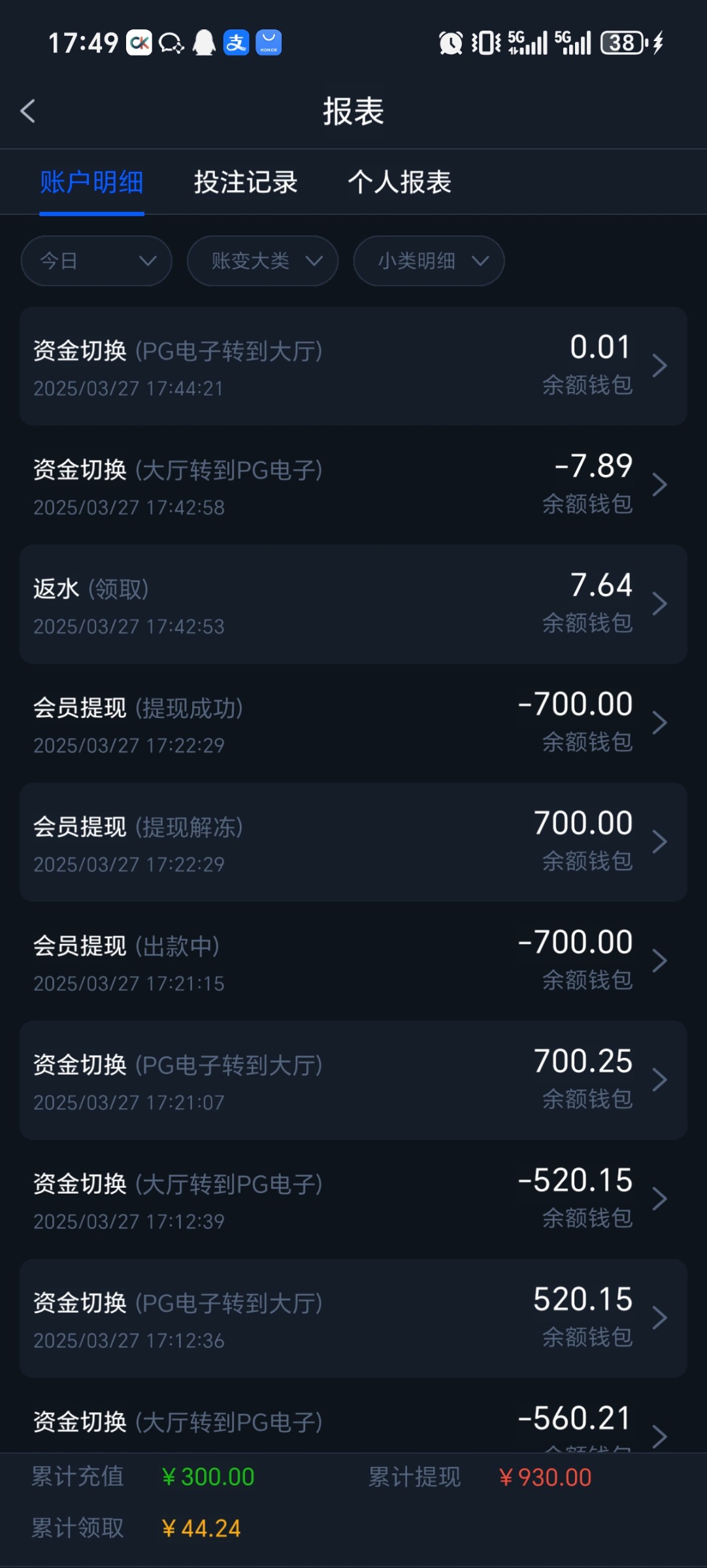Go back using the top-left arrow
The image size is (707, 1568).
(27, 111)
